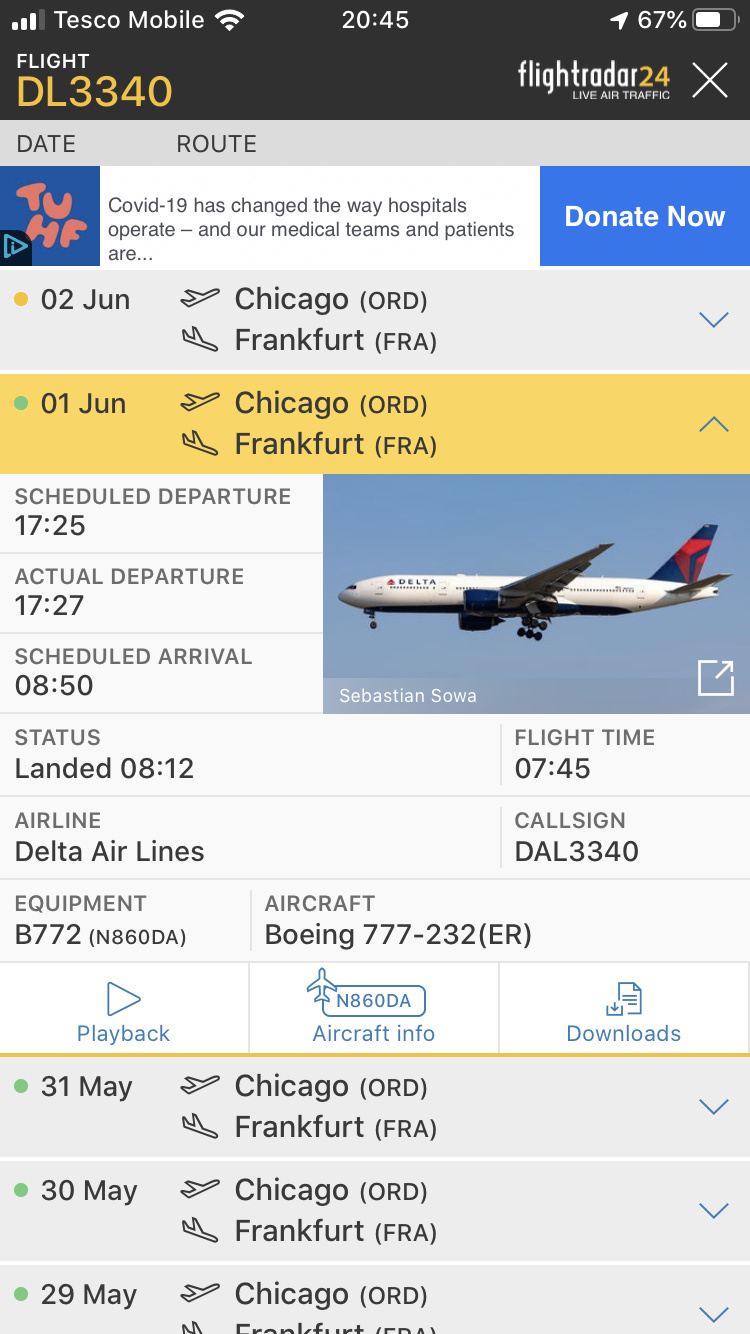Expand the 31 May flight row
Image resolution: width=750 pixels, height=1334 pixels.
pos(713,1107)
